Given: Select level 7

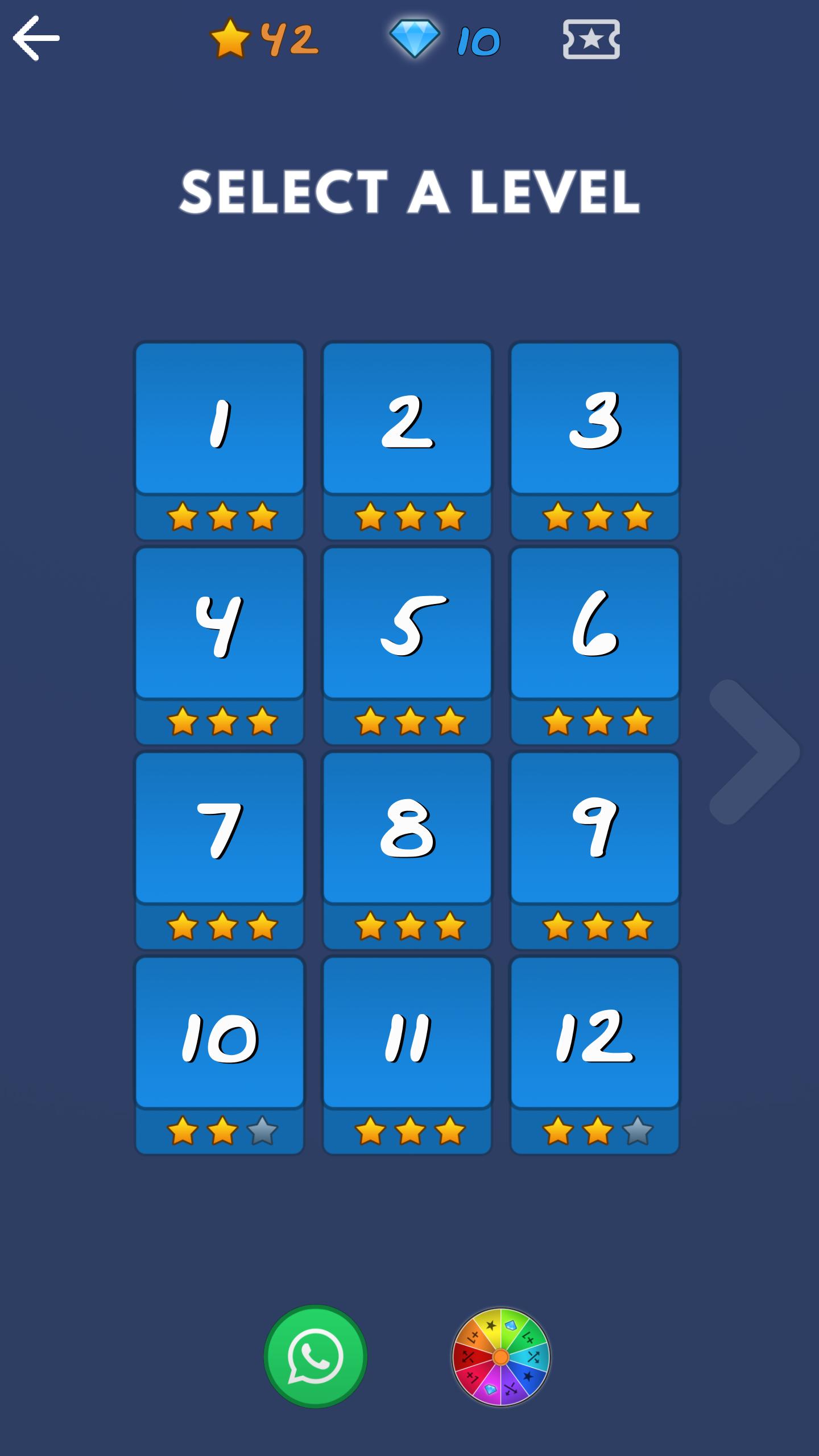Looking at the screenshot, I should coord(220,850).
